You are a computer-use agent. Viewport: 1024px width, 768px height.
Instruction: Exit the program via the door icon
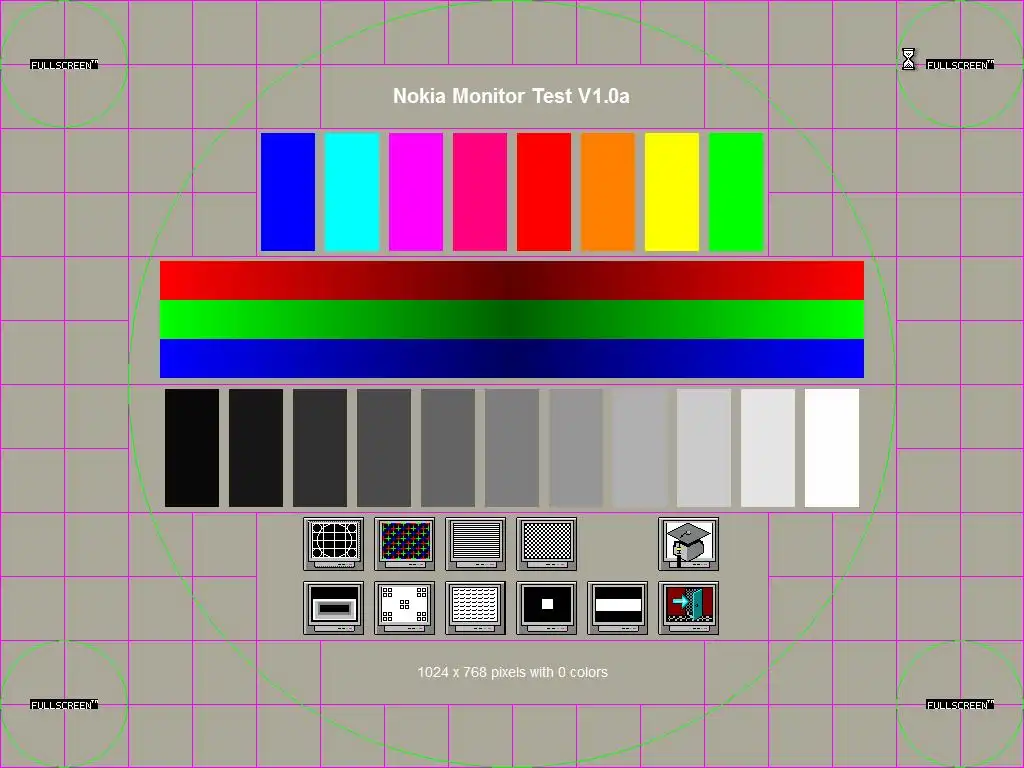pos(688,607)
